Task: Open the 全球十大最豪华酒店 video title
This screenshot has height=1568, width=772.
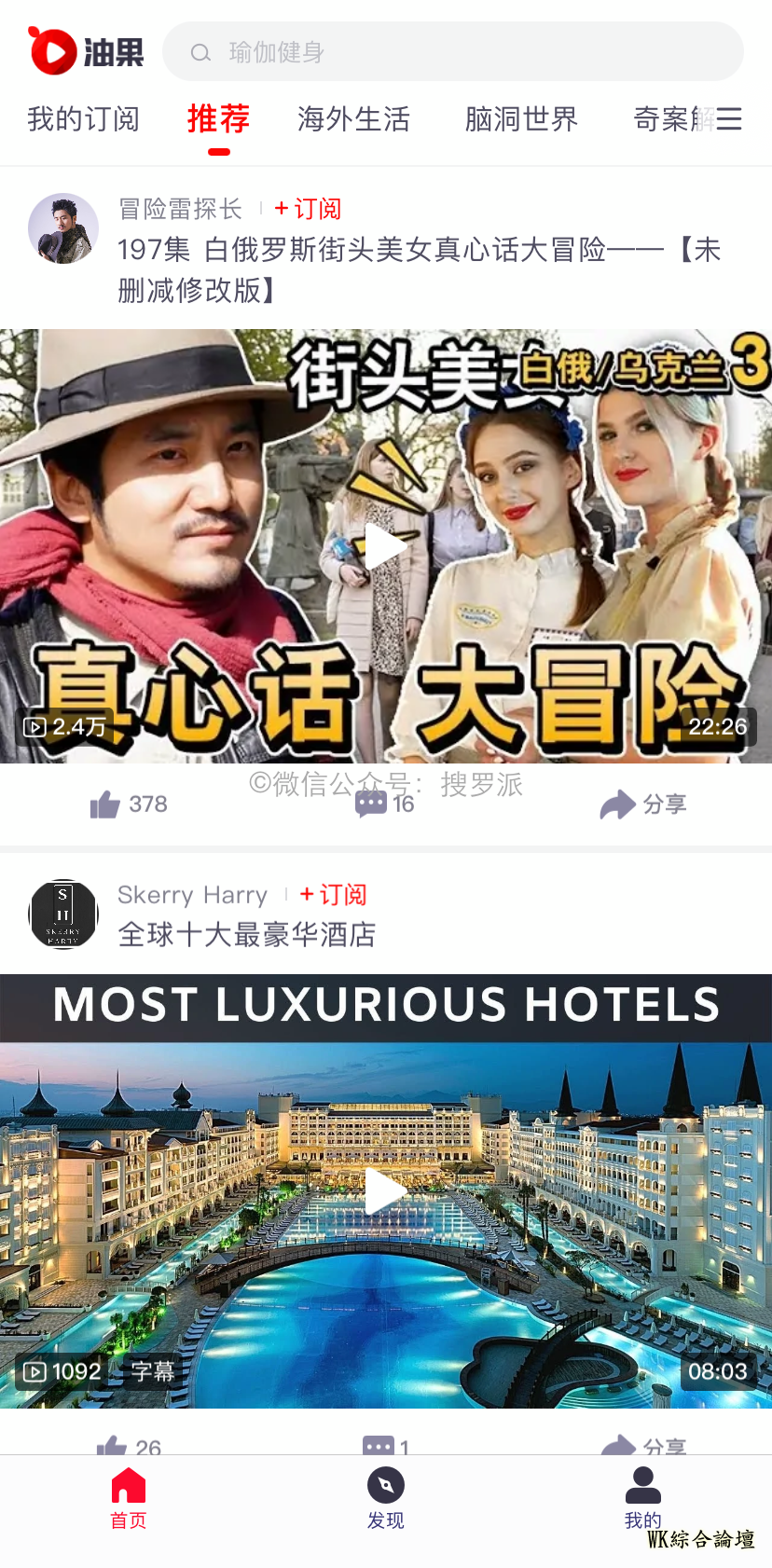Action: pos(246,934)
